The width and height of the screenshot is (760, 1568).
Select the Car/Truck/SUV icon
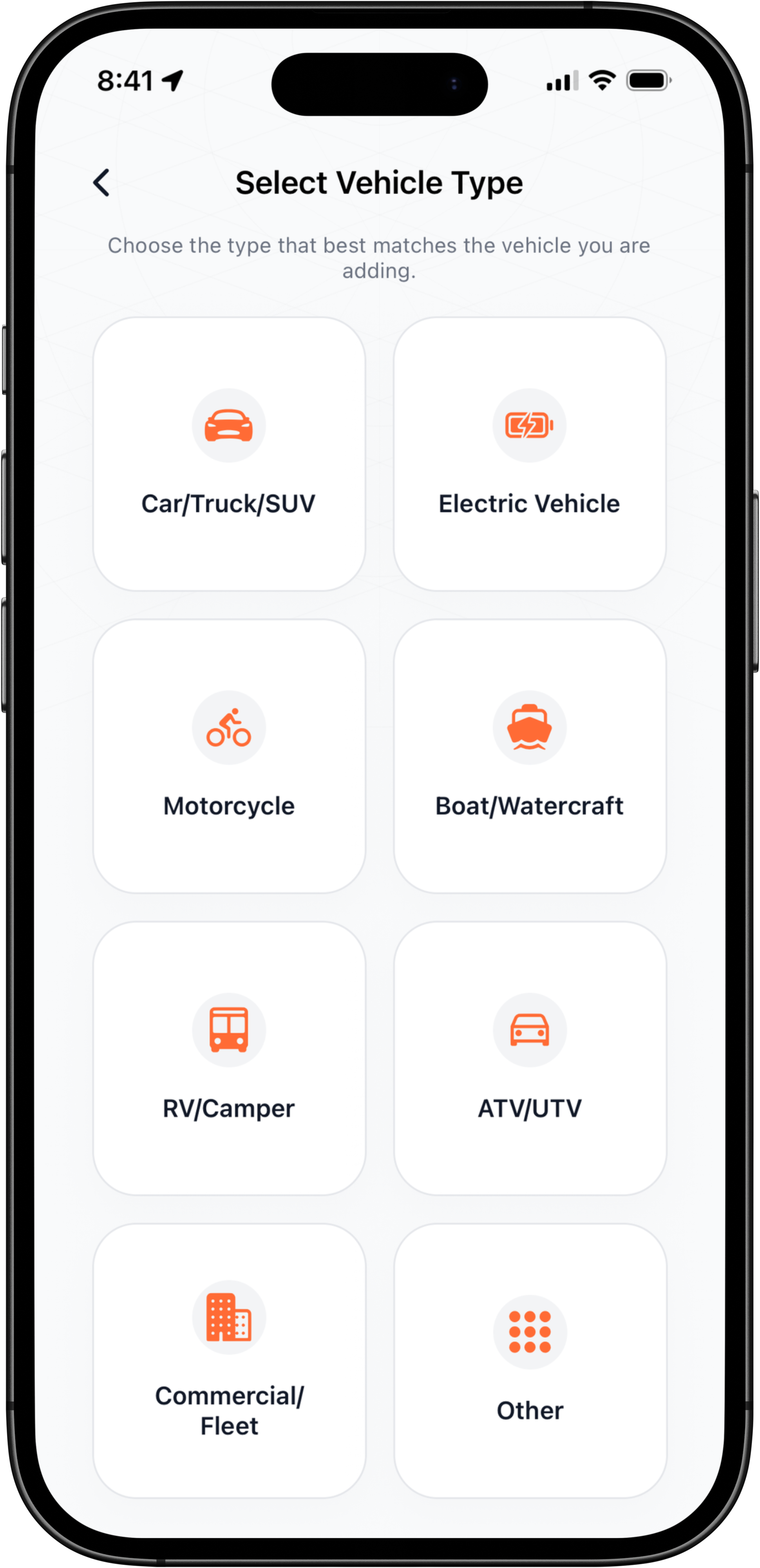tap(229, 425)
